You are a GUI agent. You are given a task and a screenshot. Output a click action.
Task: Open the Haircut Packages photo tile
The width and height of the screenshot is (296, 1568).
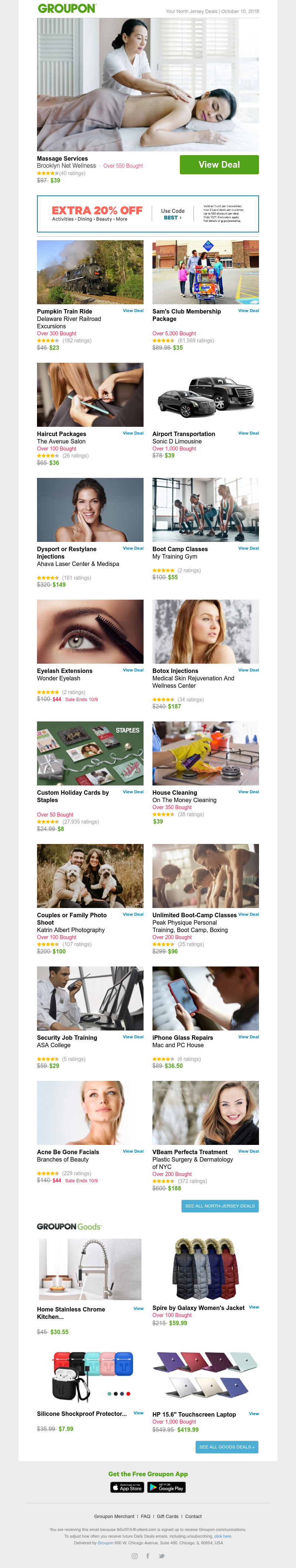tap(90, 395)
